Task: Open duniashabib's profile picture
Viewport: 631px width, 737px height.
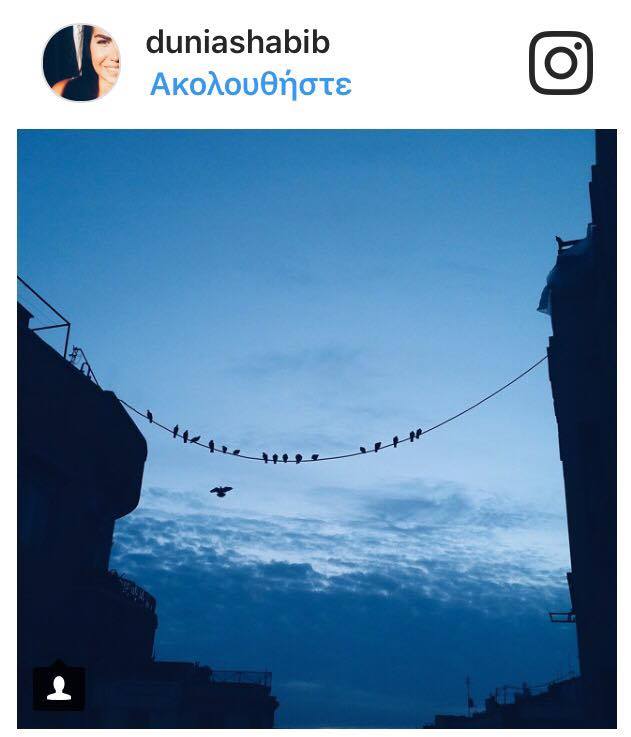Action: (x=81, y=62)
